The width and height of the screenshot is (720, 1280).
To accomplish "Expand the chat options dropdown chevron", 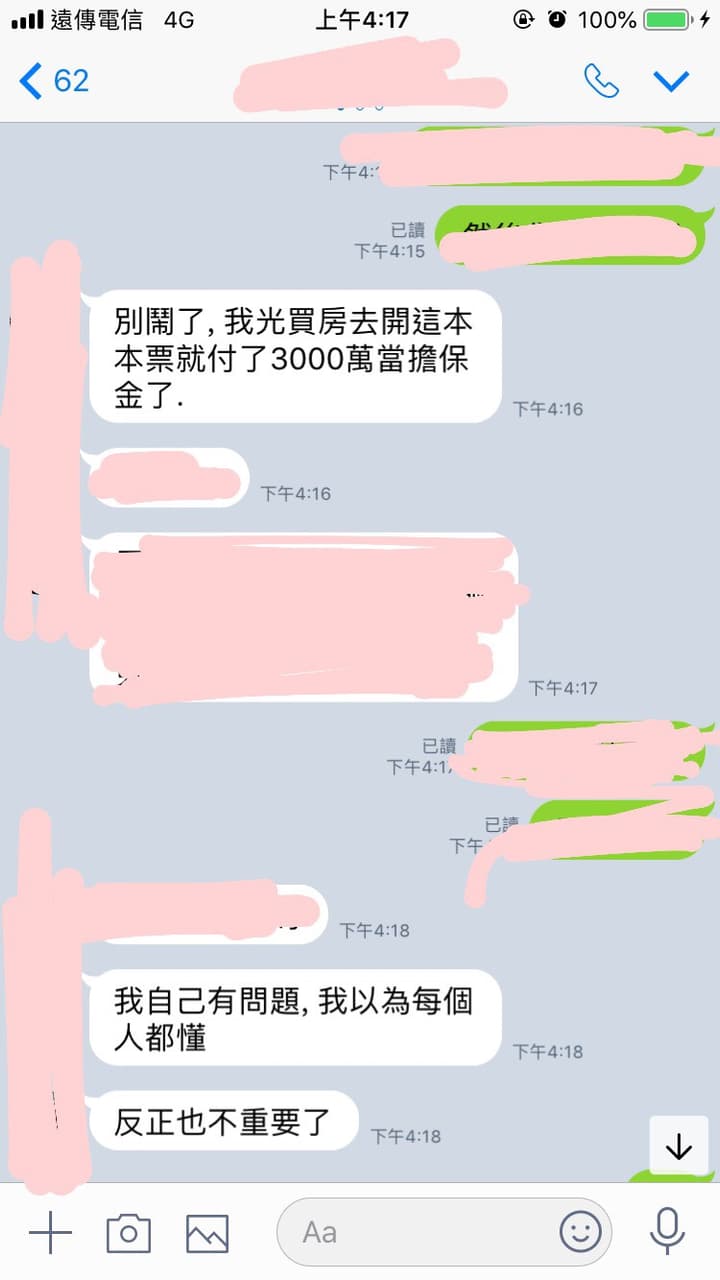I will 672,81.
